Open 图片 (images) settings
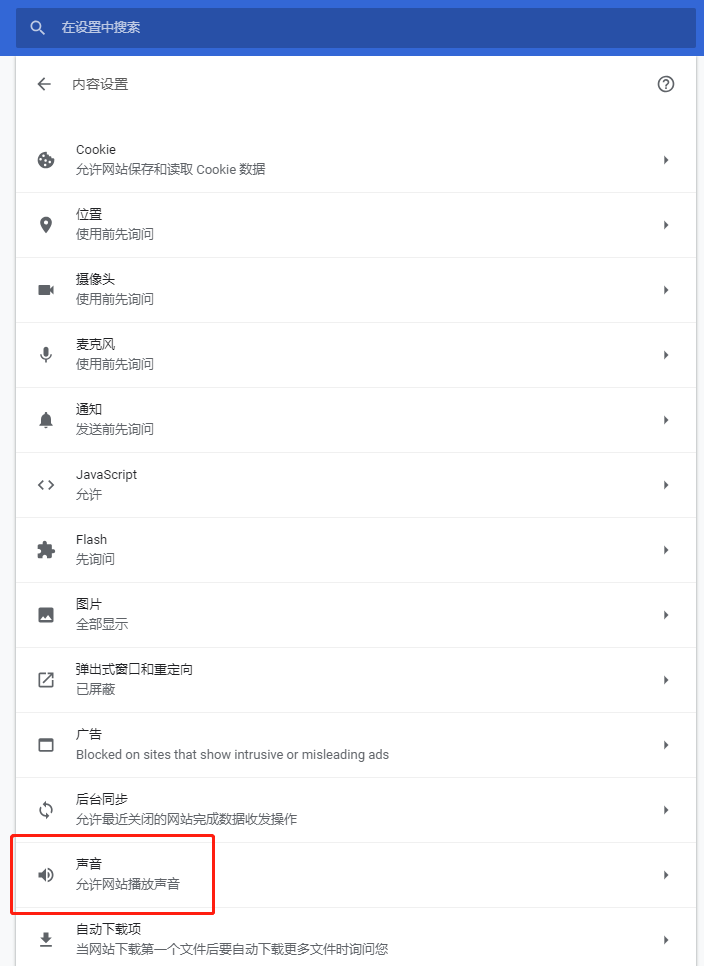This screenshot has width=704, height=966. click(x=355, y=615)
